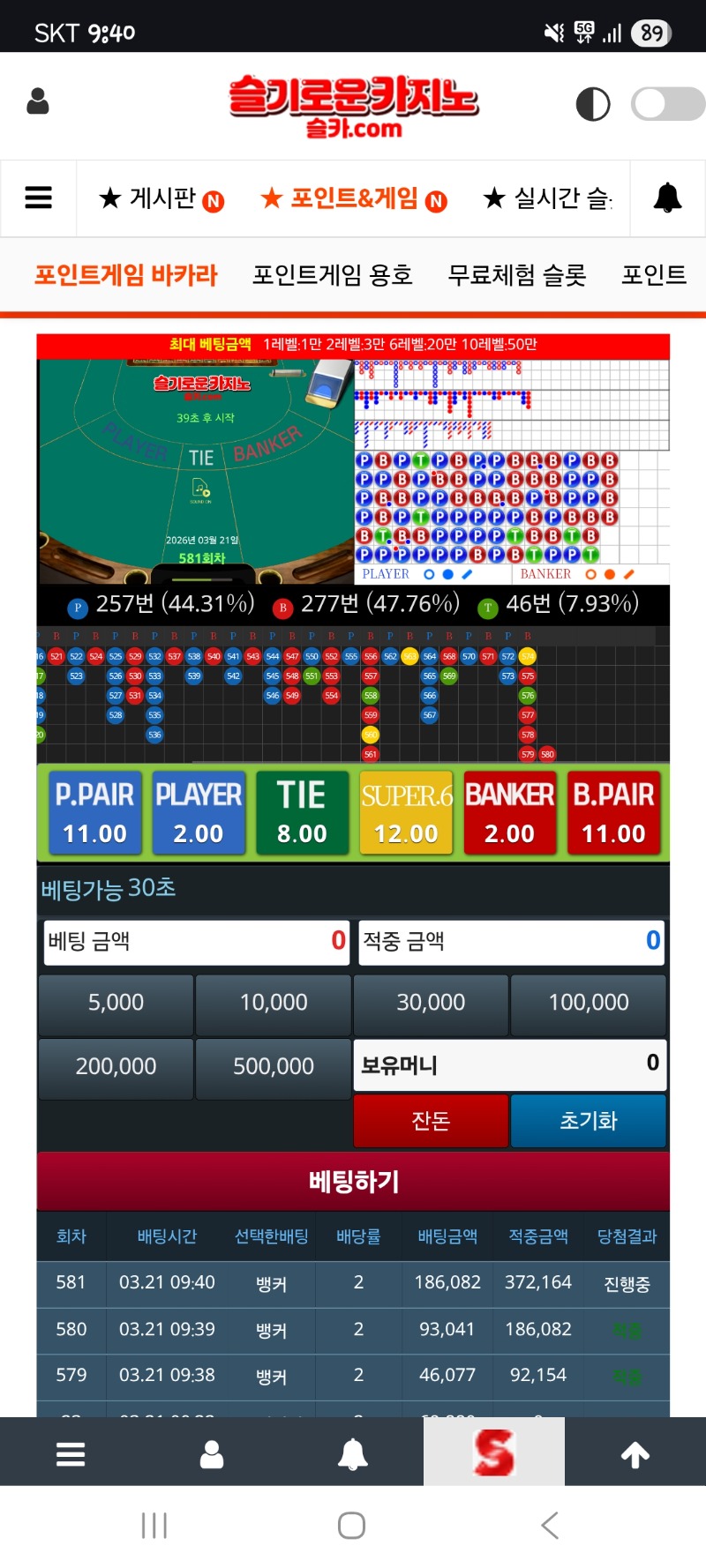The height and width of the screenshot is (1568, 706).
Task: Open the hamburger menu below the logo
Action: pyautogui.click(x=38, y=198)
